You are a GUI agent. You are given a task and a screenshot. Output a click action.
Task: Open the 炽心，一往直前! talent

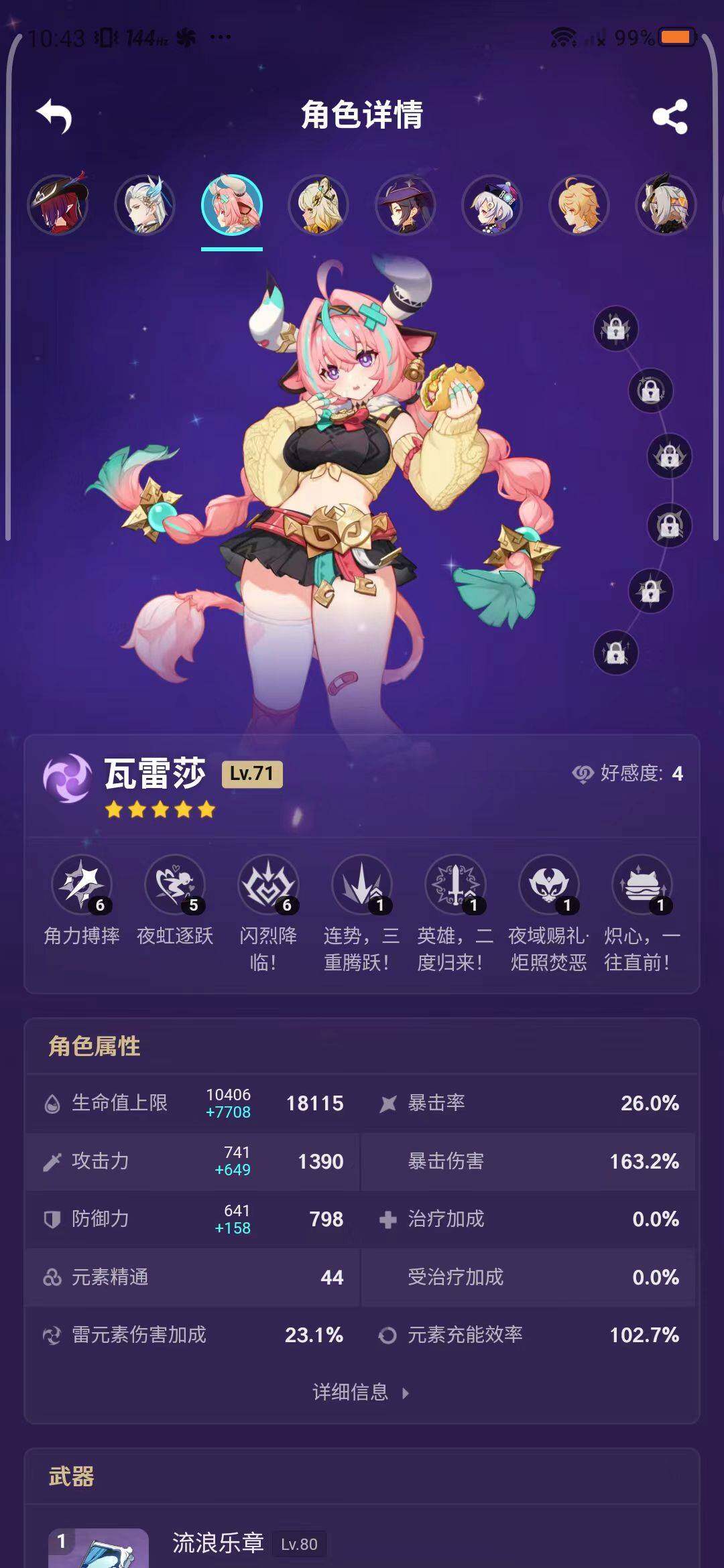642,885
